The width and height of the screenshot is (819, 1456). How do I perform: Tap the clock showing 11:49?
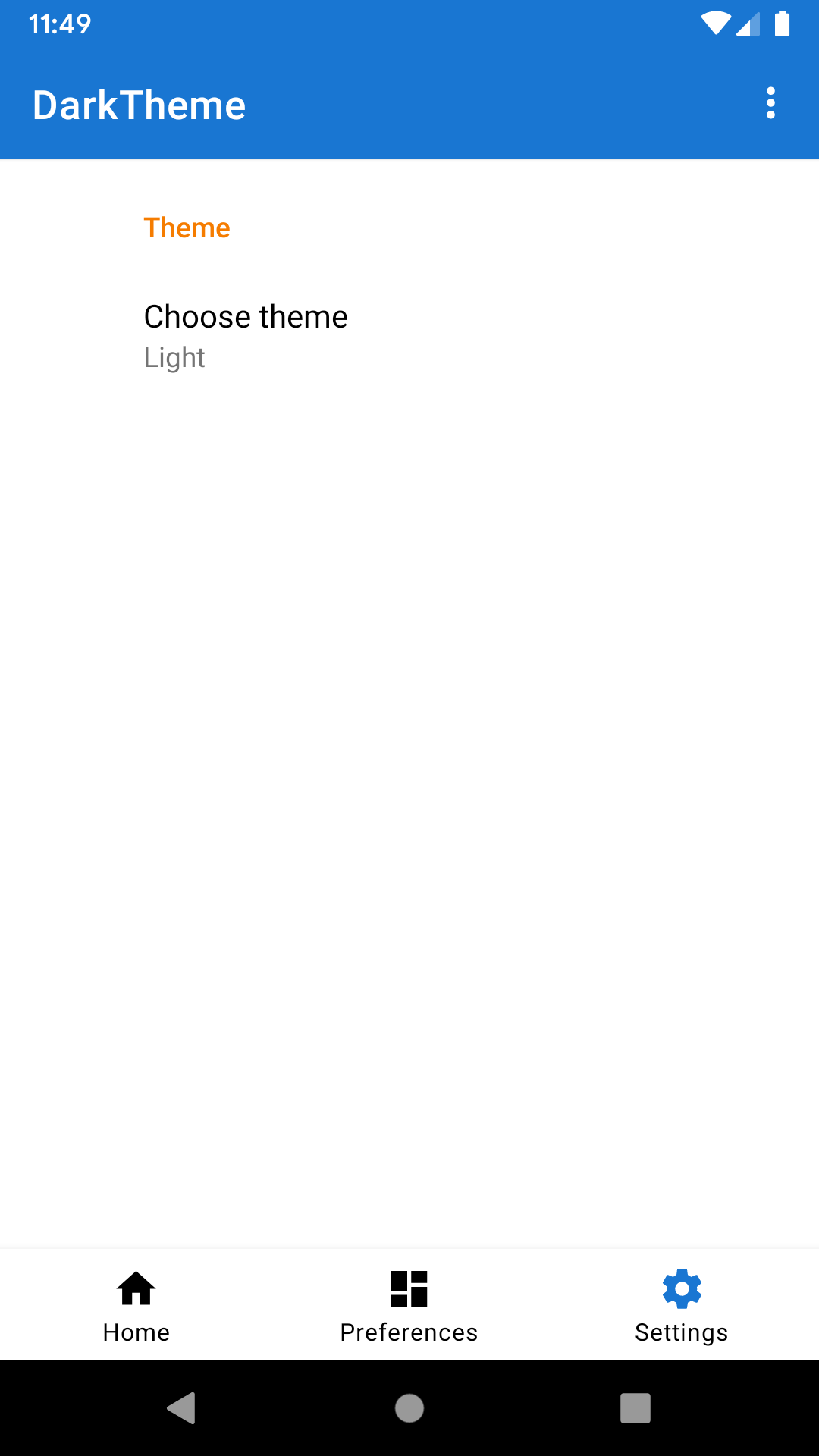click(58, 24)
